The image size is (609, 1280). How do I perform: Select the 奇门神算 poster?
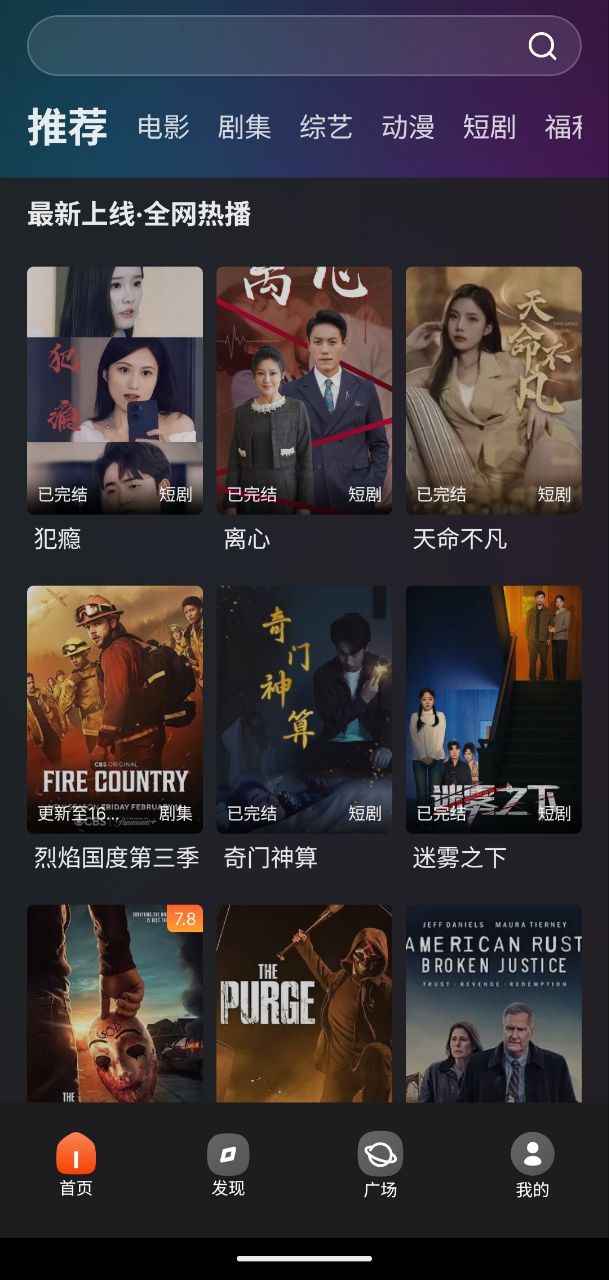point(304,709)
